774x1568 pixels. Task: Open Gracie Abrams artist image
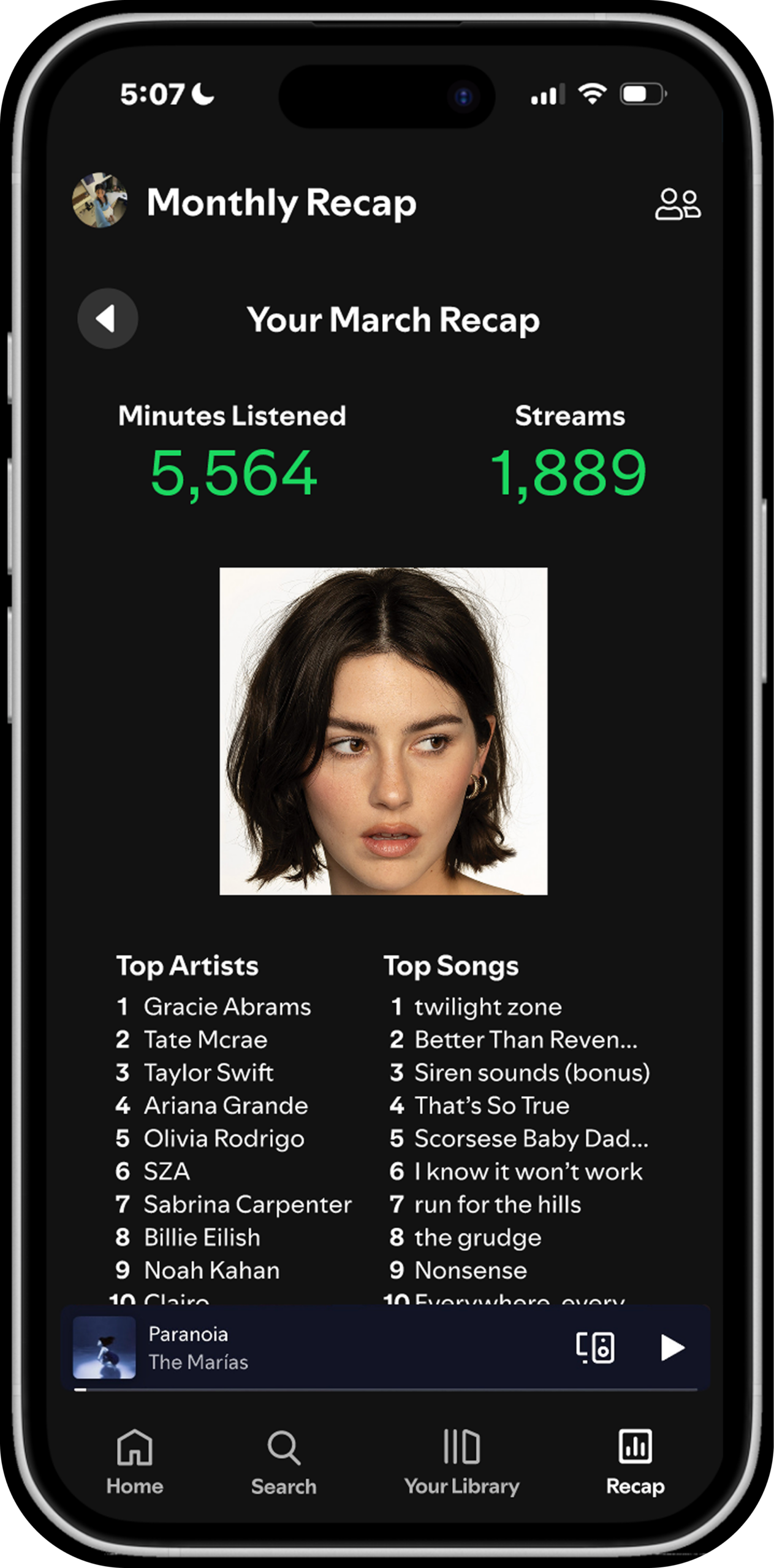383,731
